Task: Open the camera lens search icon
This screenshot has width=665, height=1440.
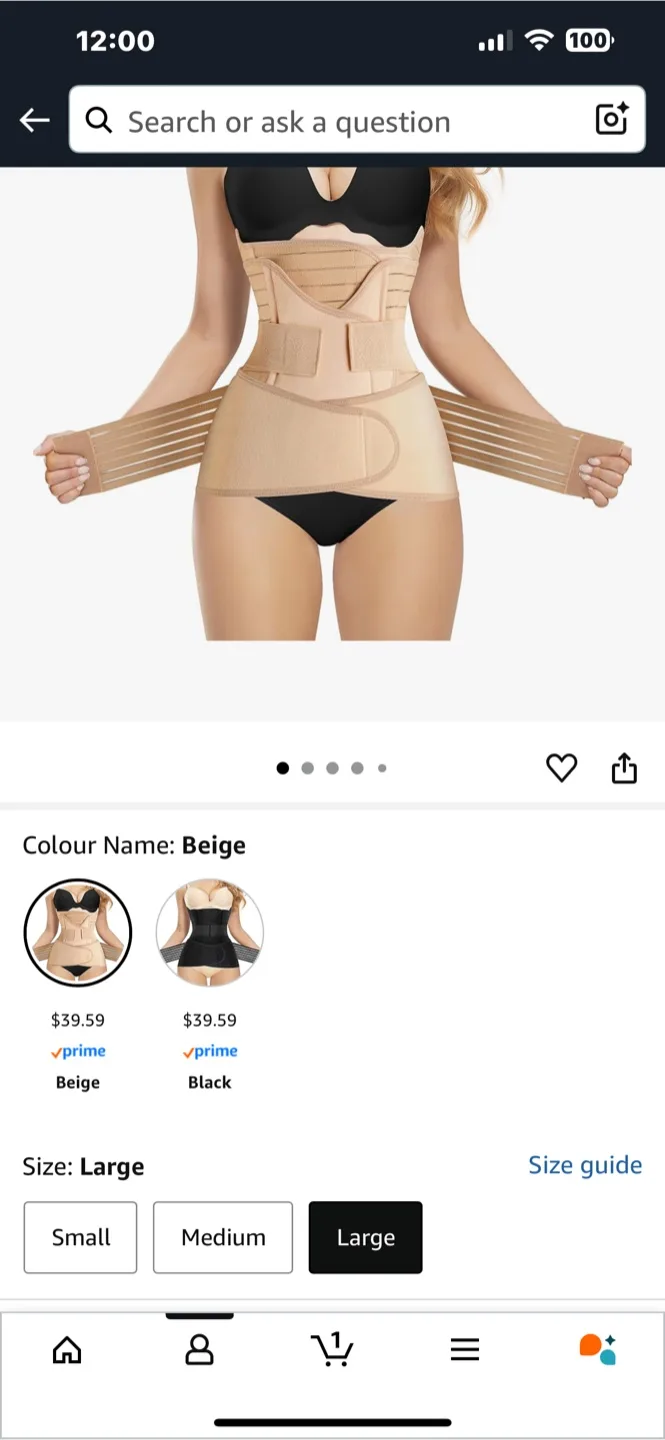Action: pos(611,119)
